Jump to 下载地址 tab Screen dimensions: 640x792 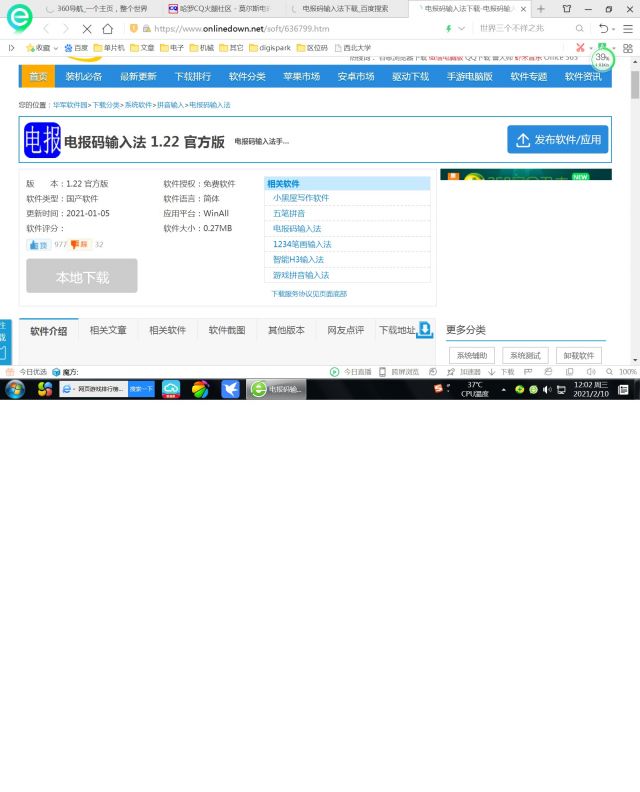[397, 330]
